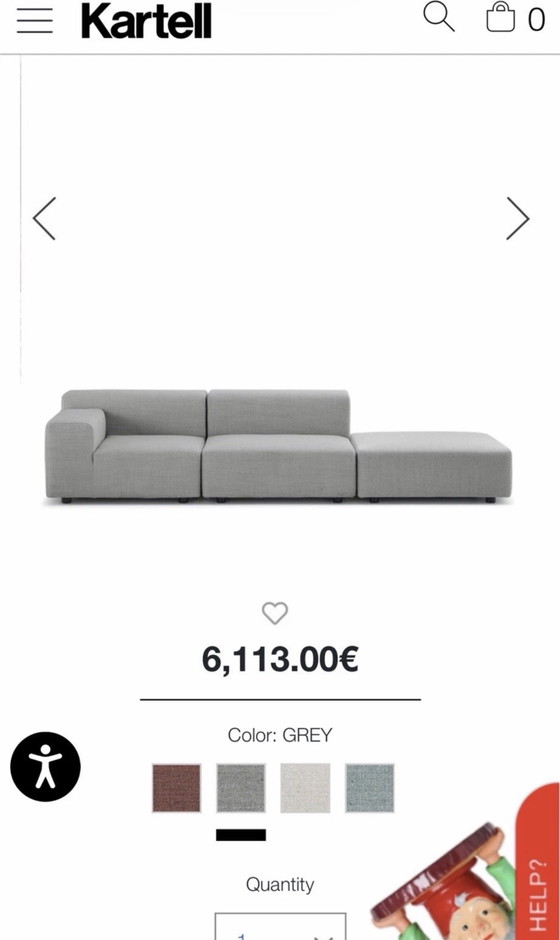The width and height of the screenshot is (560, 940).
Task: Show next product image
Action: [517, 218]
